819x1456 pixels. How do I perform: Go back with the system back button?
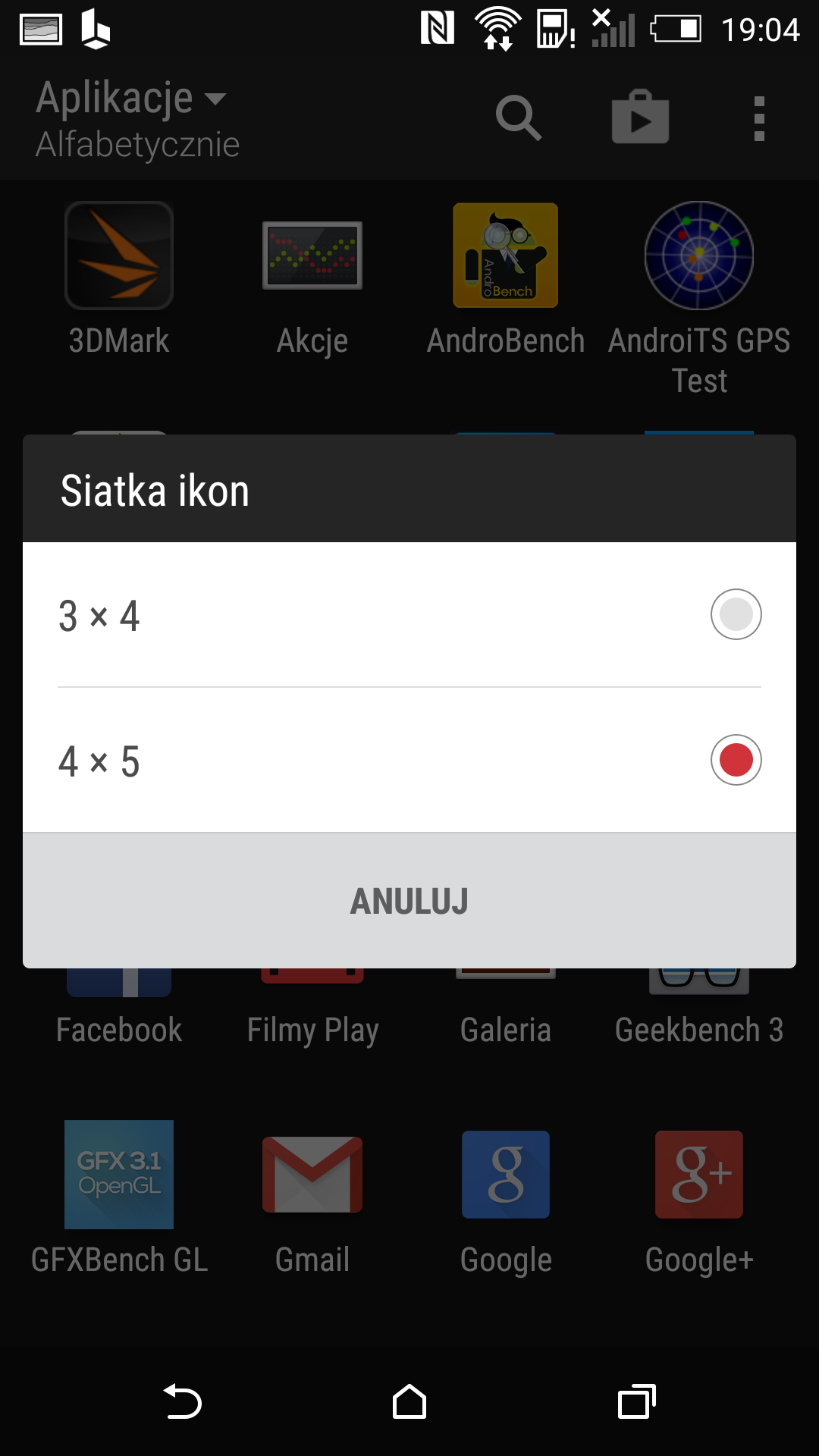[182, 1401]
